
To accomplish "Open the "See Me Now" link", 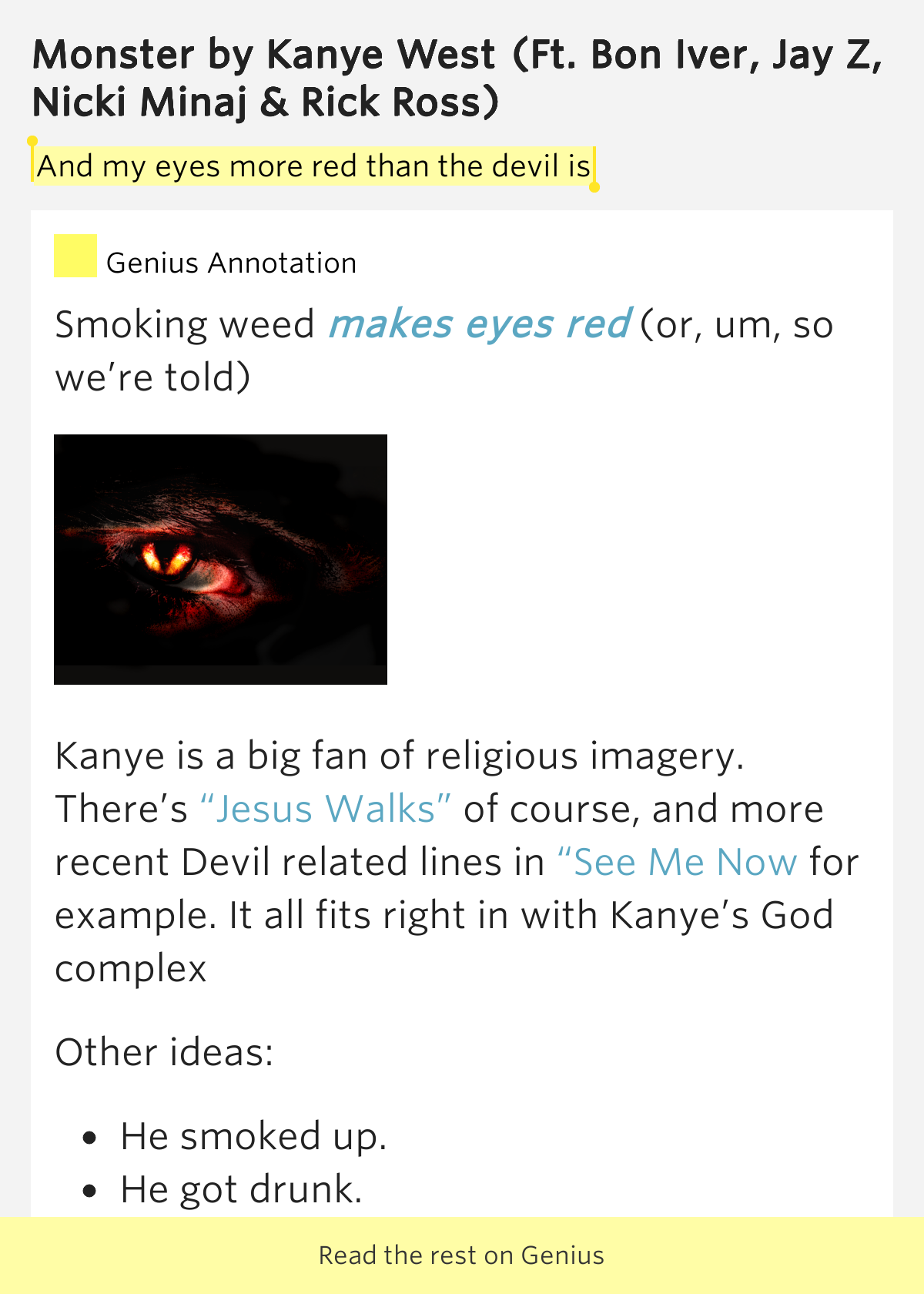I will [x=677, y=862].
